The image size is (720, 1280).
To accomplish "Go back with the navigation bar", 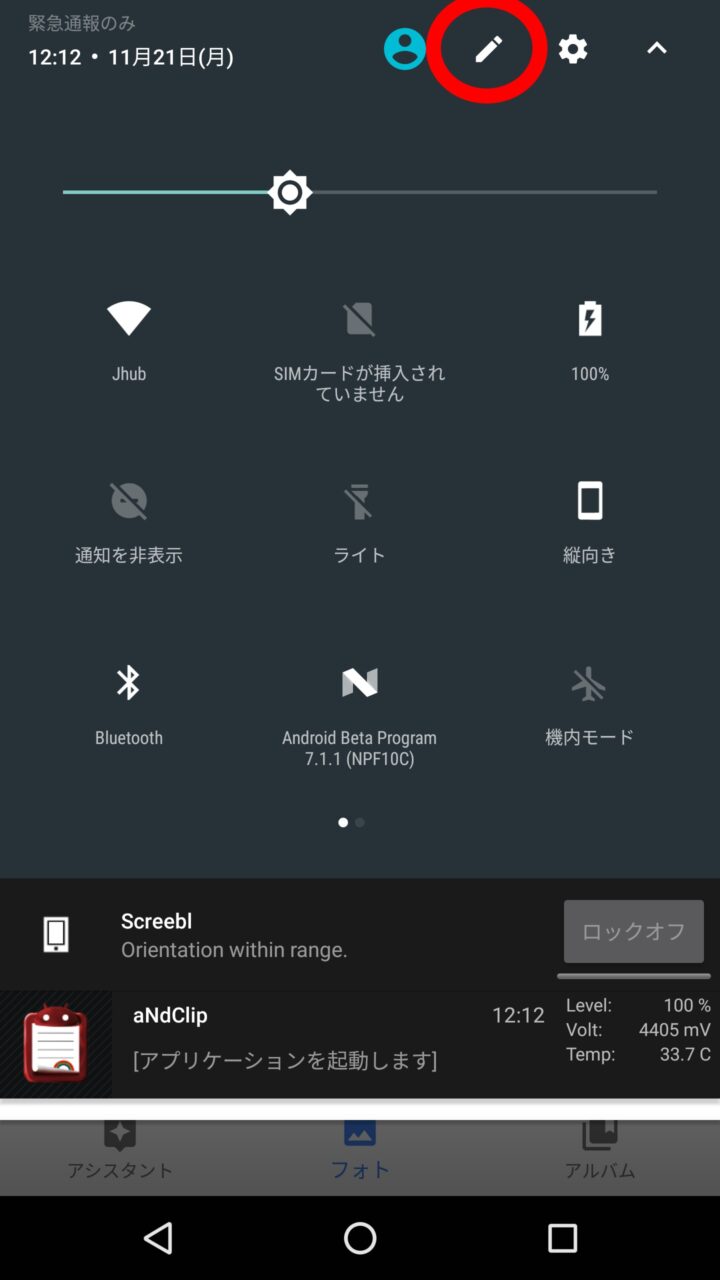I will pyautogui.click(x=158, y=1238).
